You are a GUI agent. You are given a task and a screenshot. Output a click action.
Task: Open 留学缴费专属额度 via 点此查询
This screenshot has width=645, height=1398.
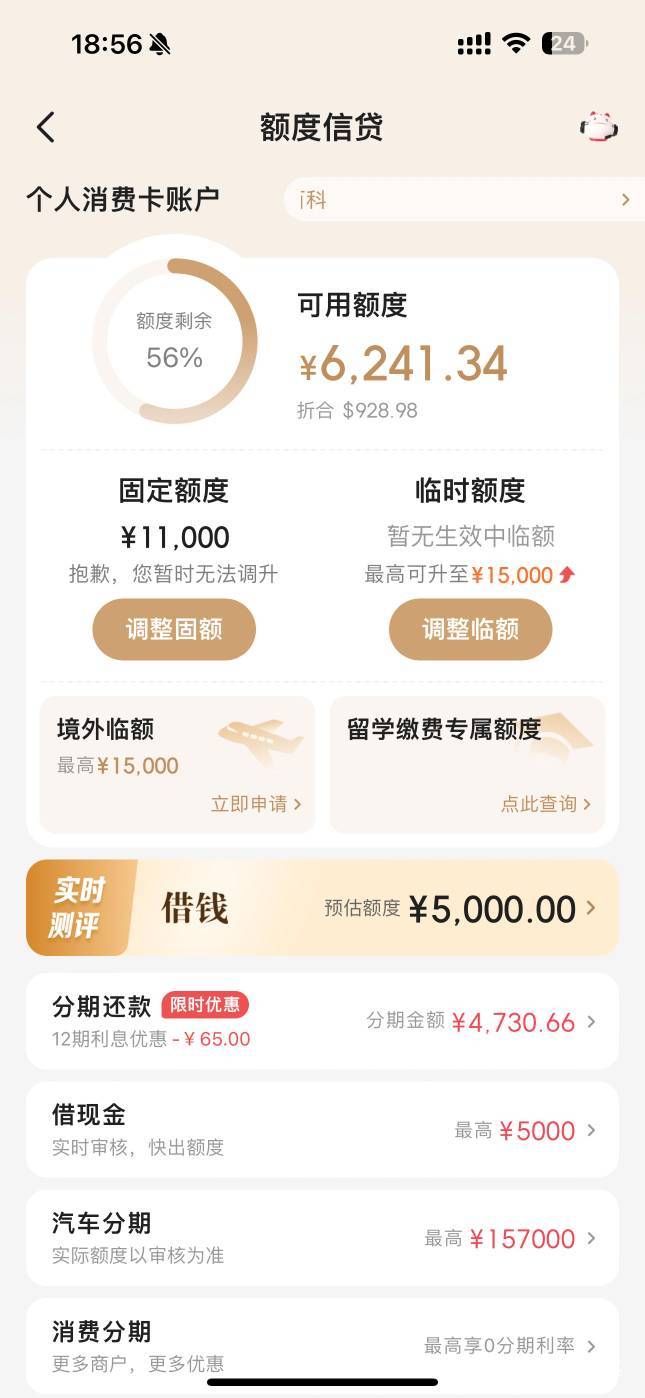click(x=546, y=804)
